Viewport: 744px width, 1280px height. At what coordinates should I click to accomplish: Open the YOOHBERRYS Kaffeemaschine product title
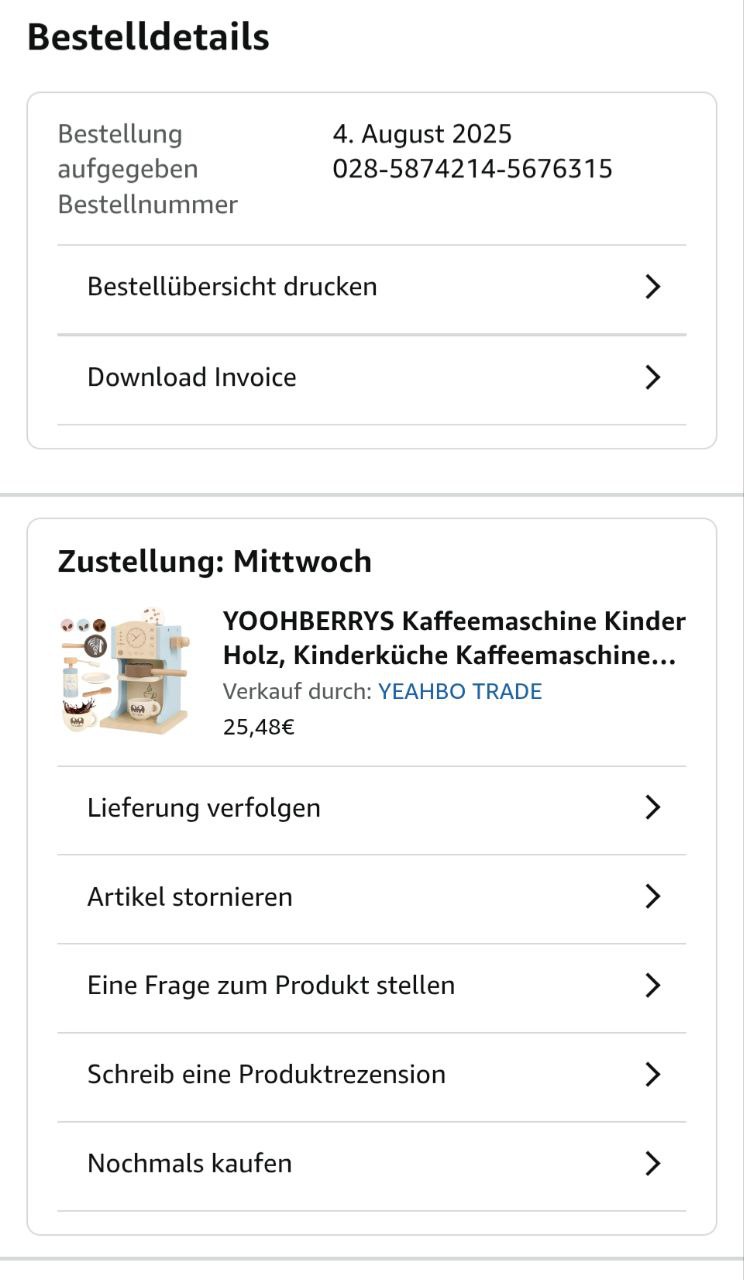coord(453,638)
